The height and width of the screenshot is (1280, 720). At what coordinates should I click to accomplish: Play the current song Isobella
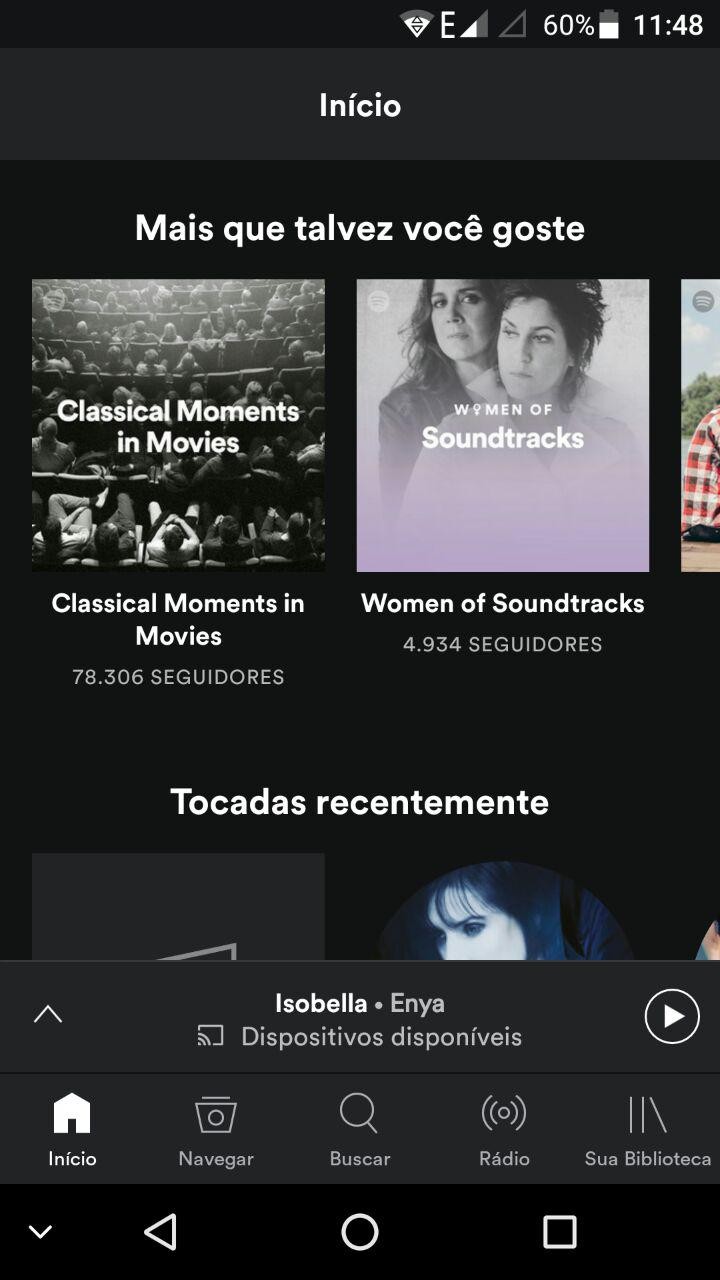click(x=672, y=1016)
